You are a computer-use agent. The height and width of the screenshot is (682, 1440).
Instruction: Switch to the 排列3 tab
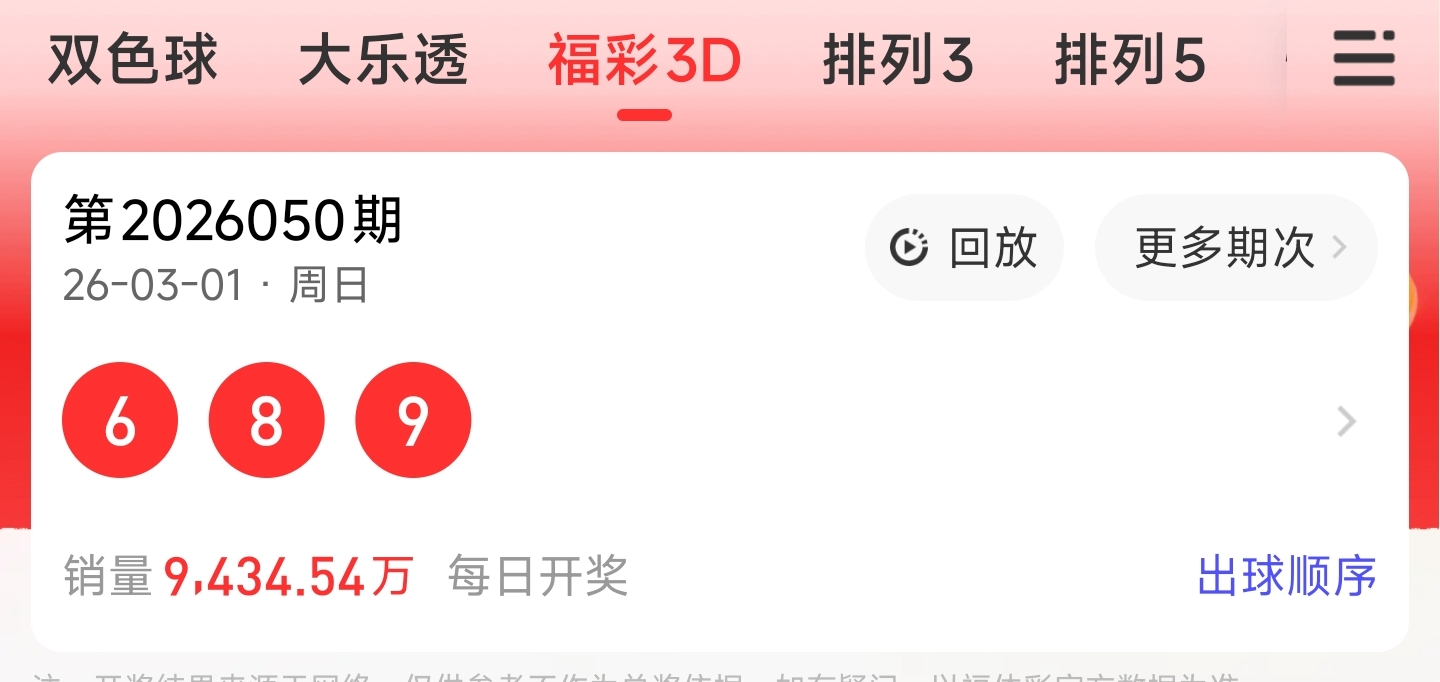point(898,62)
